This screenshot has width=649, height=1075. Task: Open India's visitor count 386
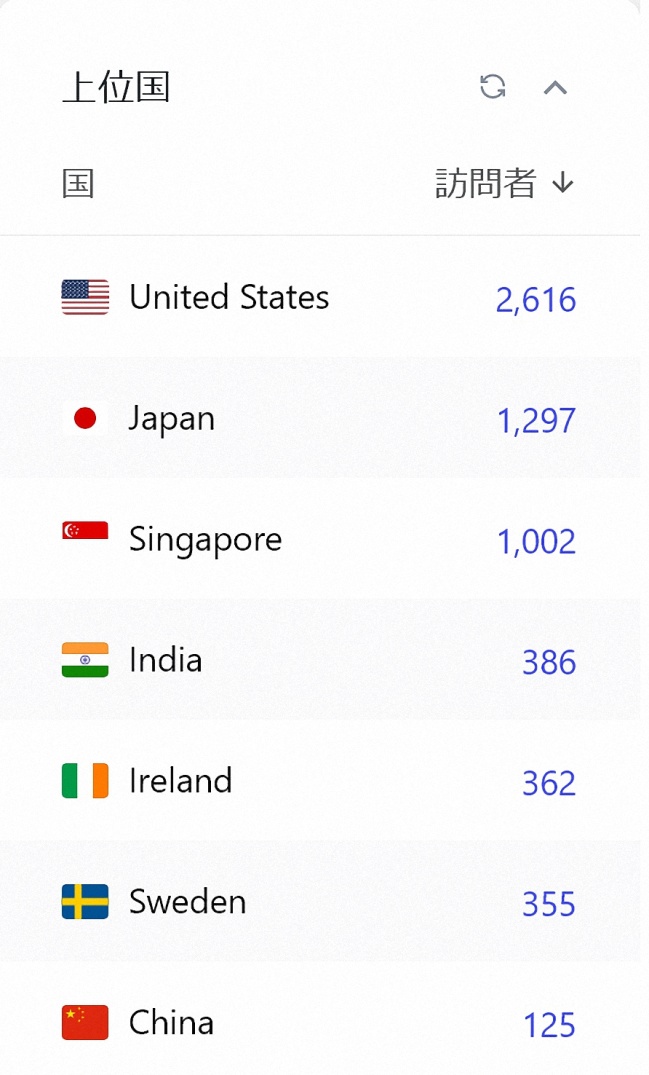tap(548, 662)
